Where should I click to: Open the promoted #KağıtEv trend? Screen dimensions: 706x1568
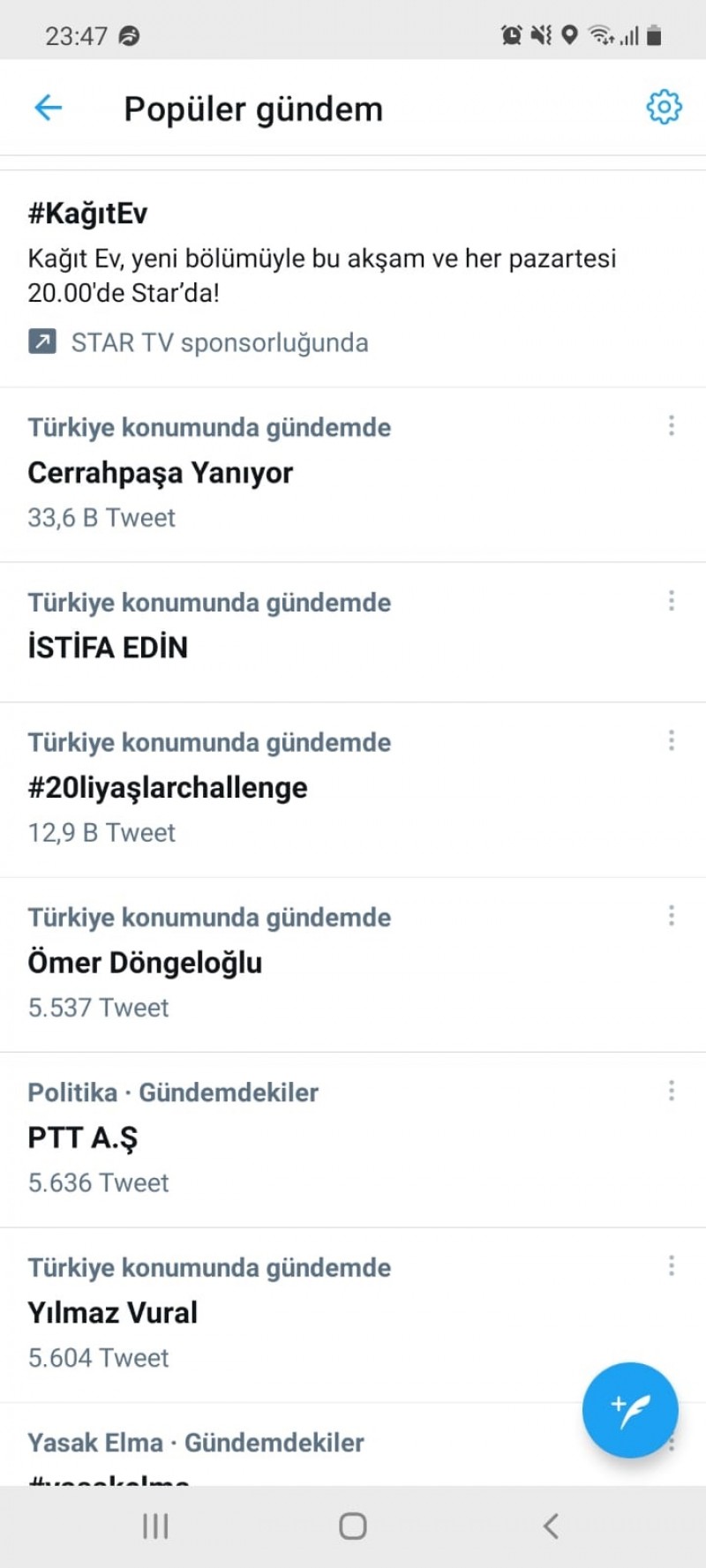click(353, 279)
